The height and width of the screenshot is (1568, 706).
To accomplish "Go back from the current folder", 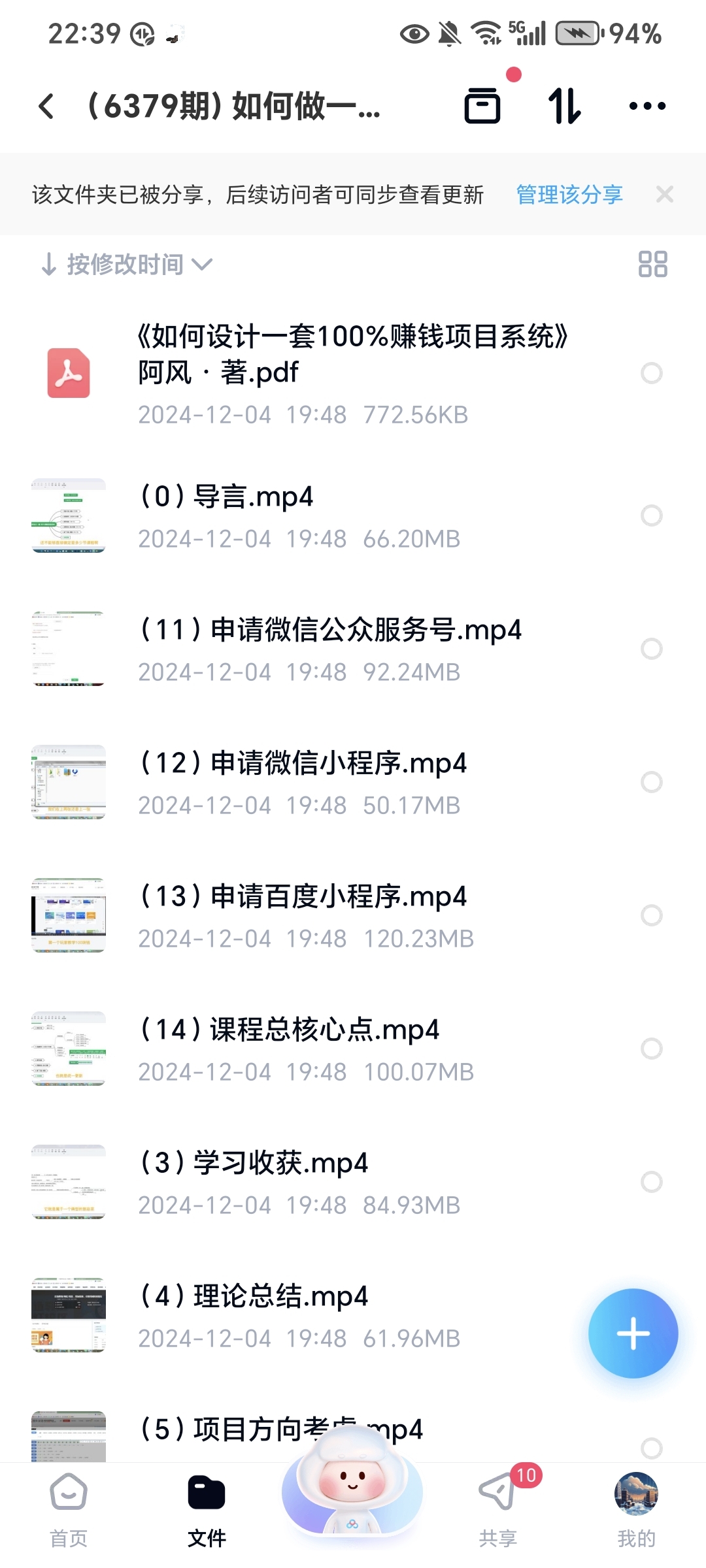I will point(46,106).
